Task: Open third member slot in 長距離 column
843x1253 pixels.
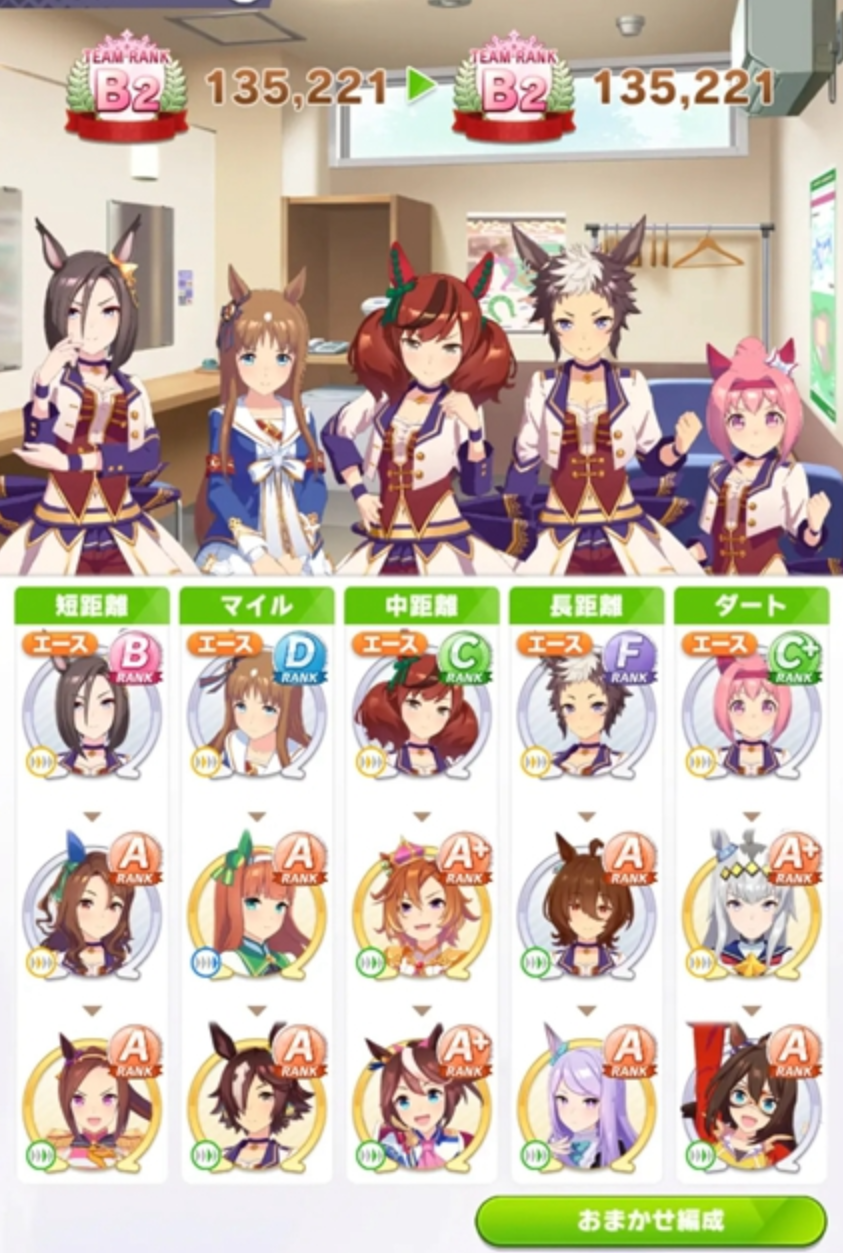Action: coord(586,1102)
